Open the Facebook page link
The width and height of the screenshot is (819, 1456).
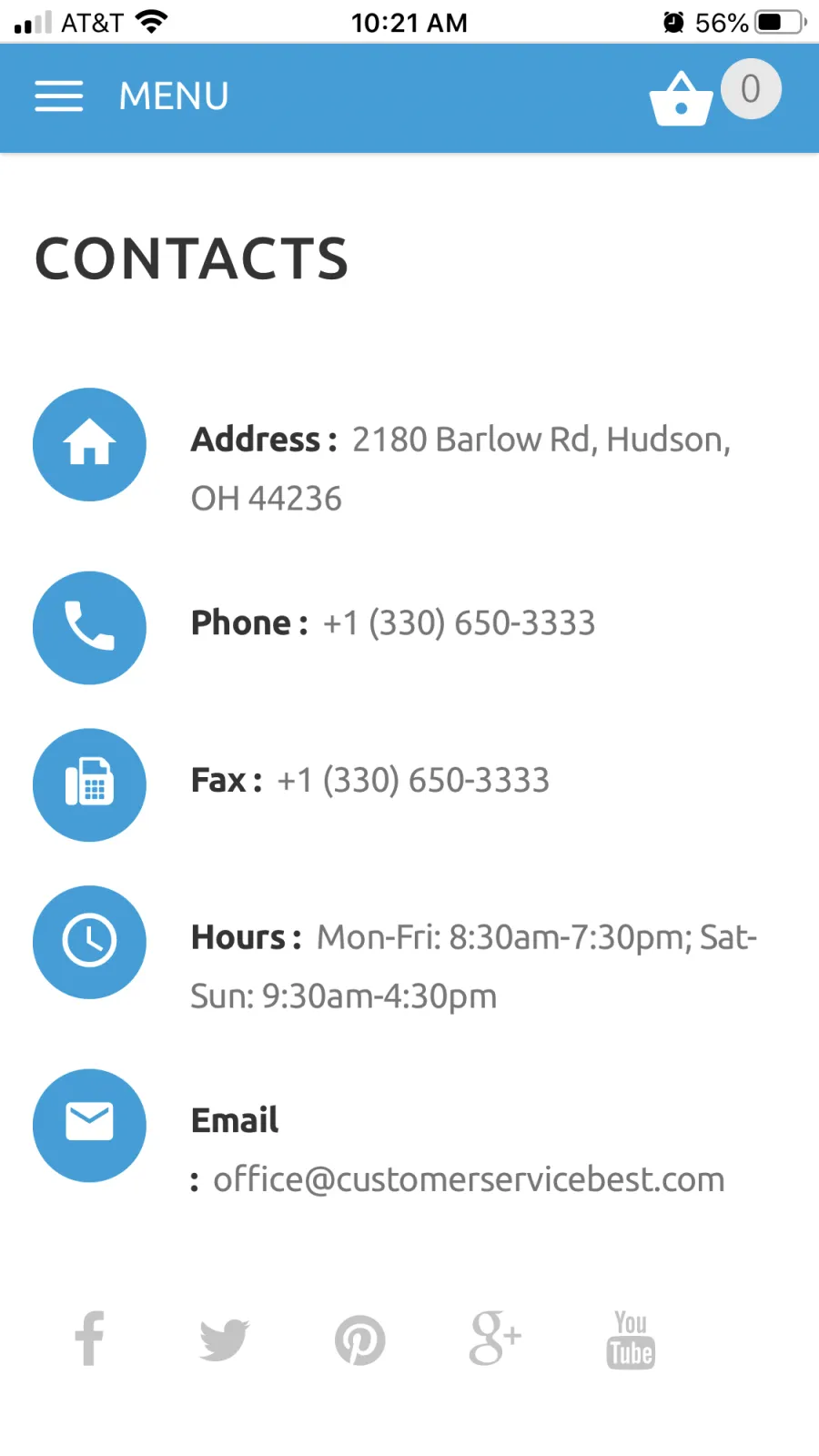point(89,1339)
